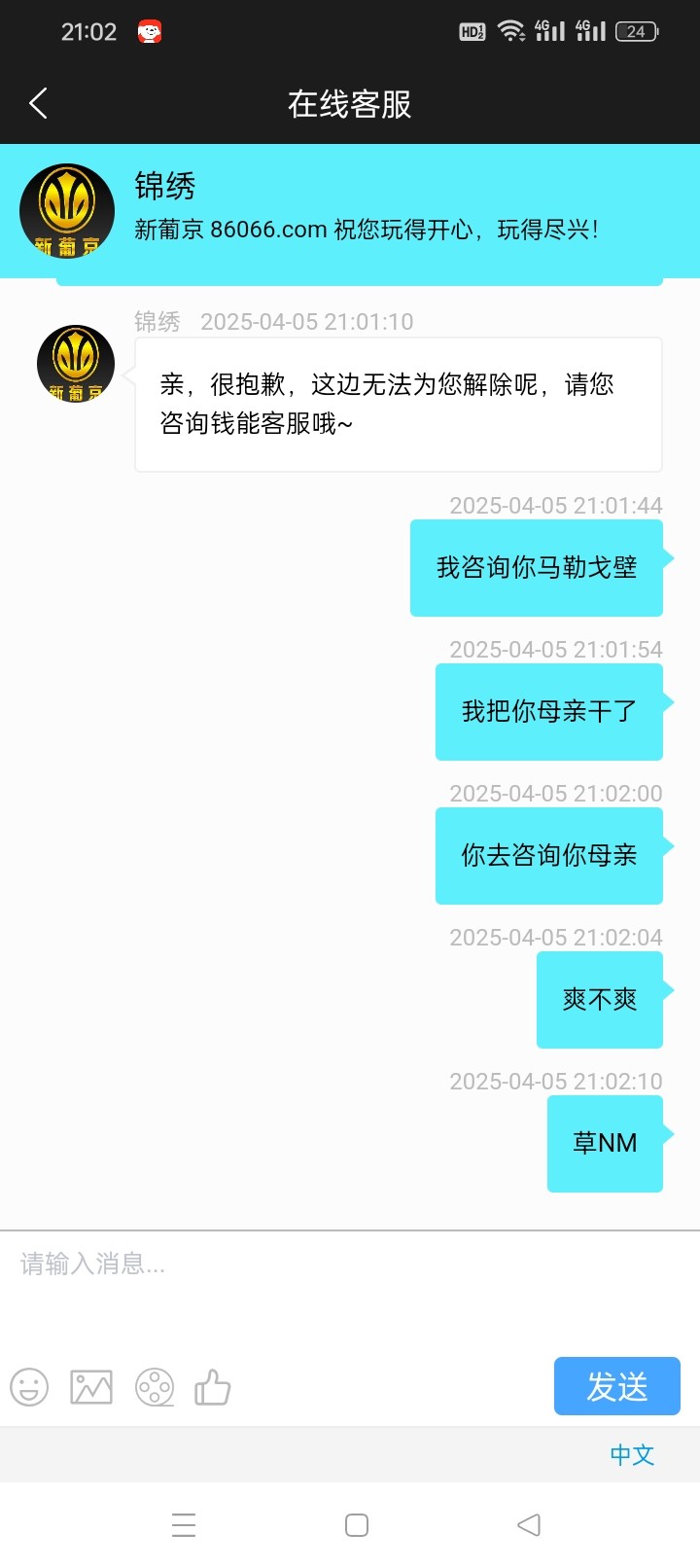Go back from the 在线客服 screen
Viewport: 700px width, 1568px height.
click(39, 103)
